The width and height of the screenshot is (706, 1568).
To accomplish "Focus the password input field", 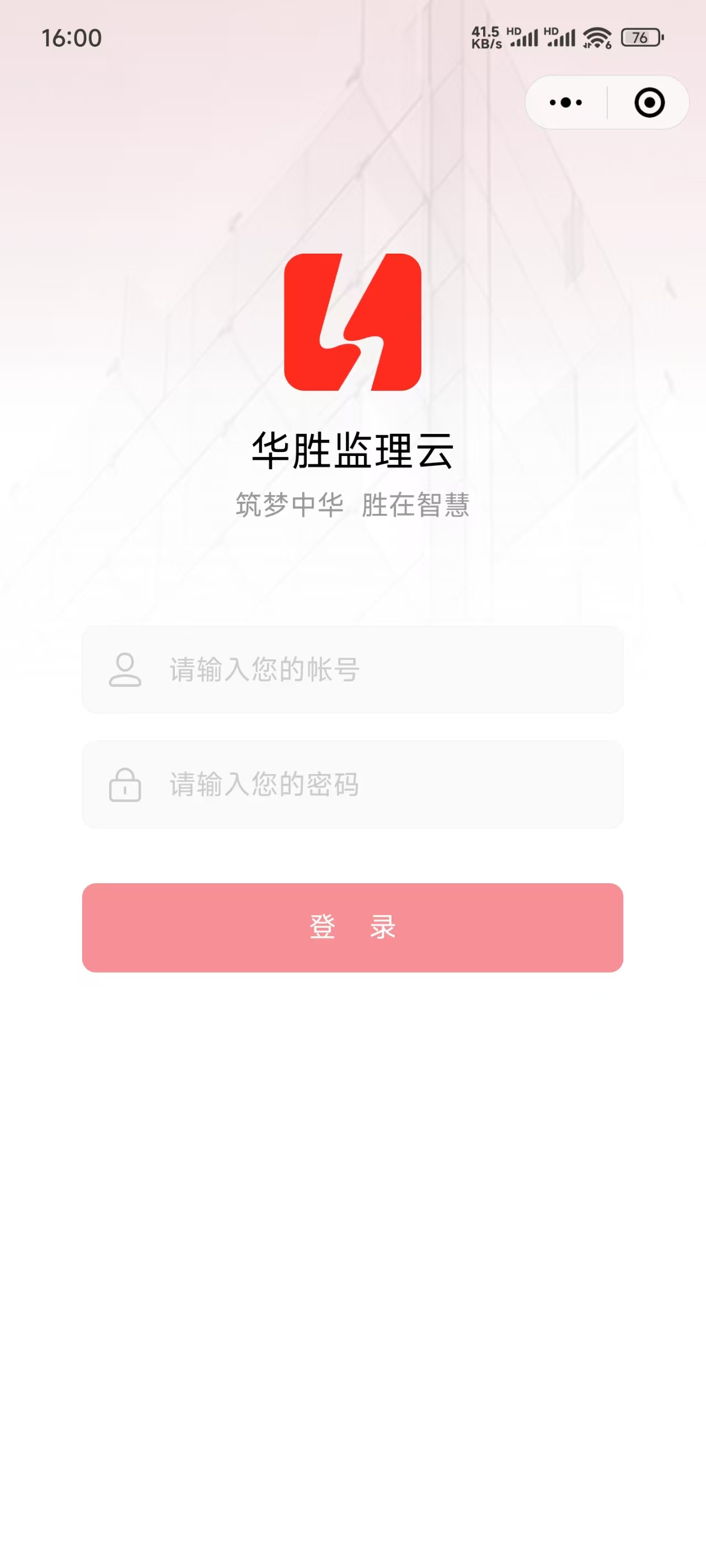I will tap(366, 784).
